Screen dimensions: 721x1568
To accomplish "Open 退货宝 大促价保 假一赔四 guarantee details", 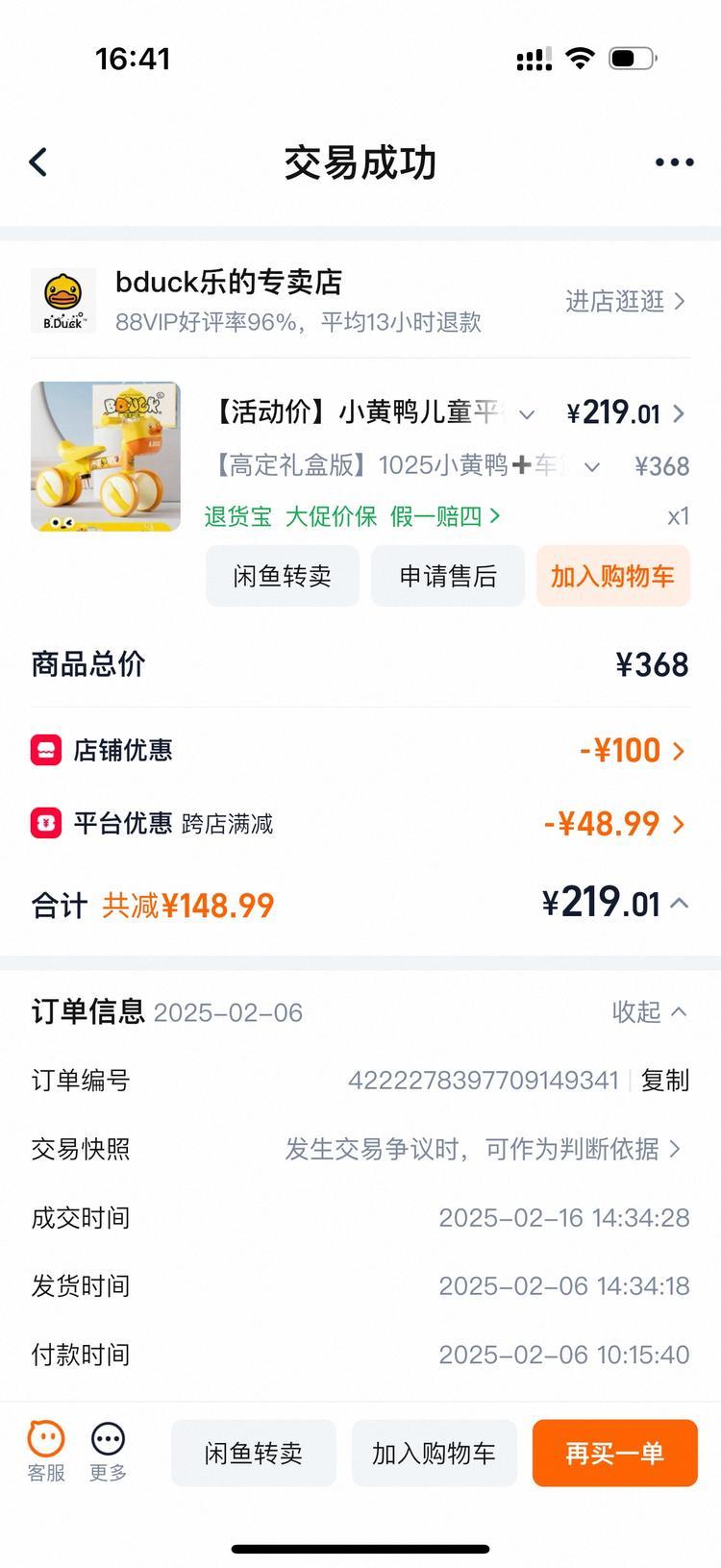I will pyautogui.click(x=352, y=516).
